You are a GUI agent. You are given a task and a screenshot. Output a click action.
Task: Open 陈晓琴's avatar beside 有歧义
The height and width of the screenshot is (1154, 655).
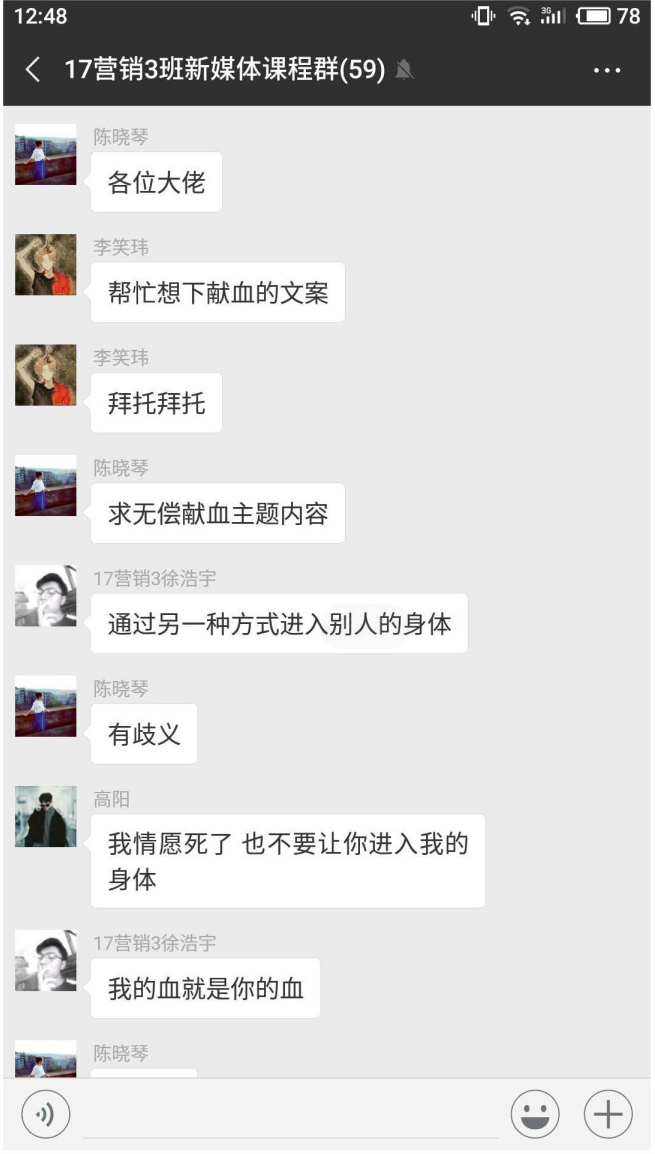pyautogui.click(x=46, y=706)
